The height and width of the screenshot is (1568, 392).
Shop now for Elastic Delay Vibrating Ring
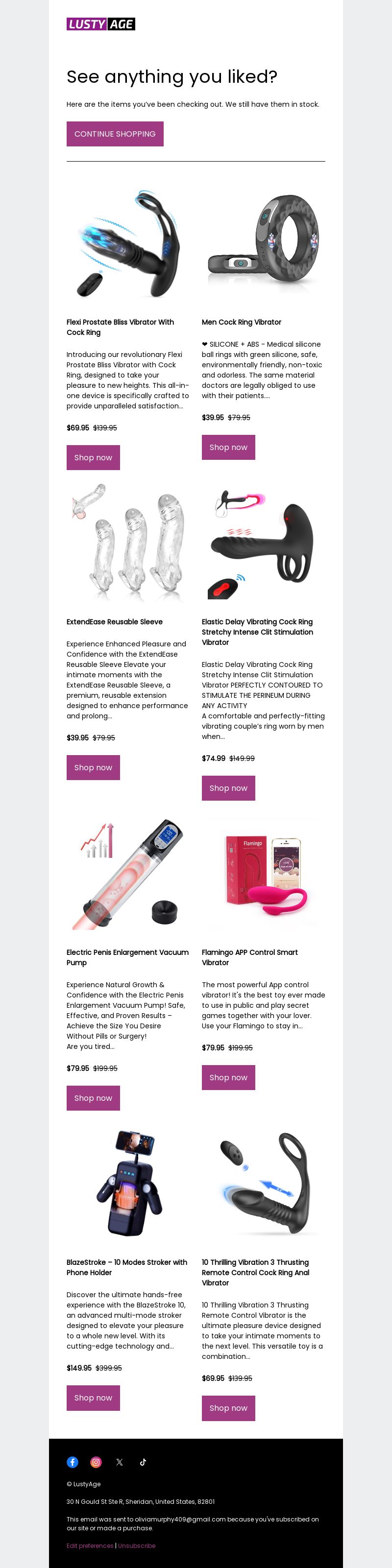(228, 788)
